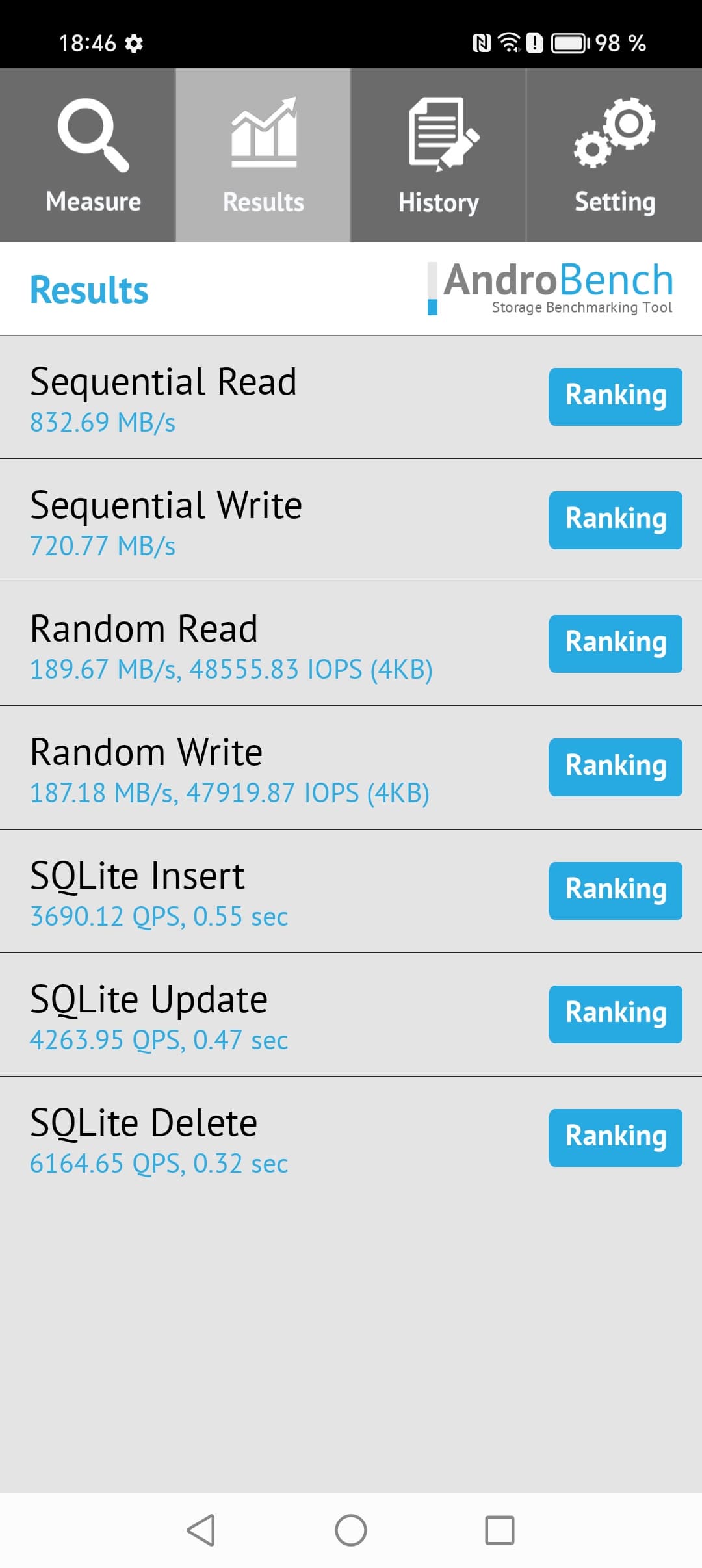Tap Ranking beside Random Write
Viewport: 702px width, 1568px height.
pyautogui.click(x=615, y=767)
